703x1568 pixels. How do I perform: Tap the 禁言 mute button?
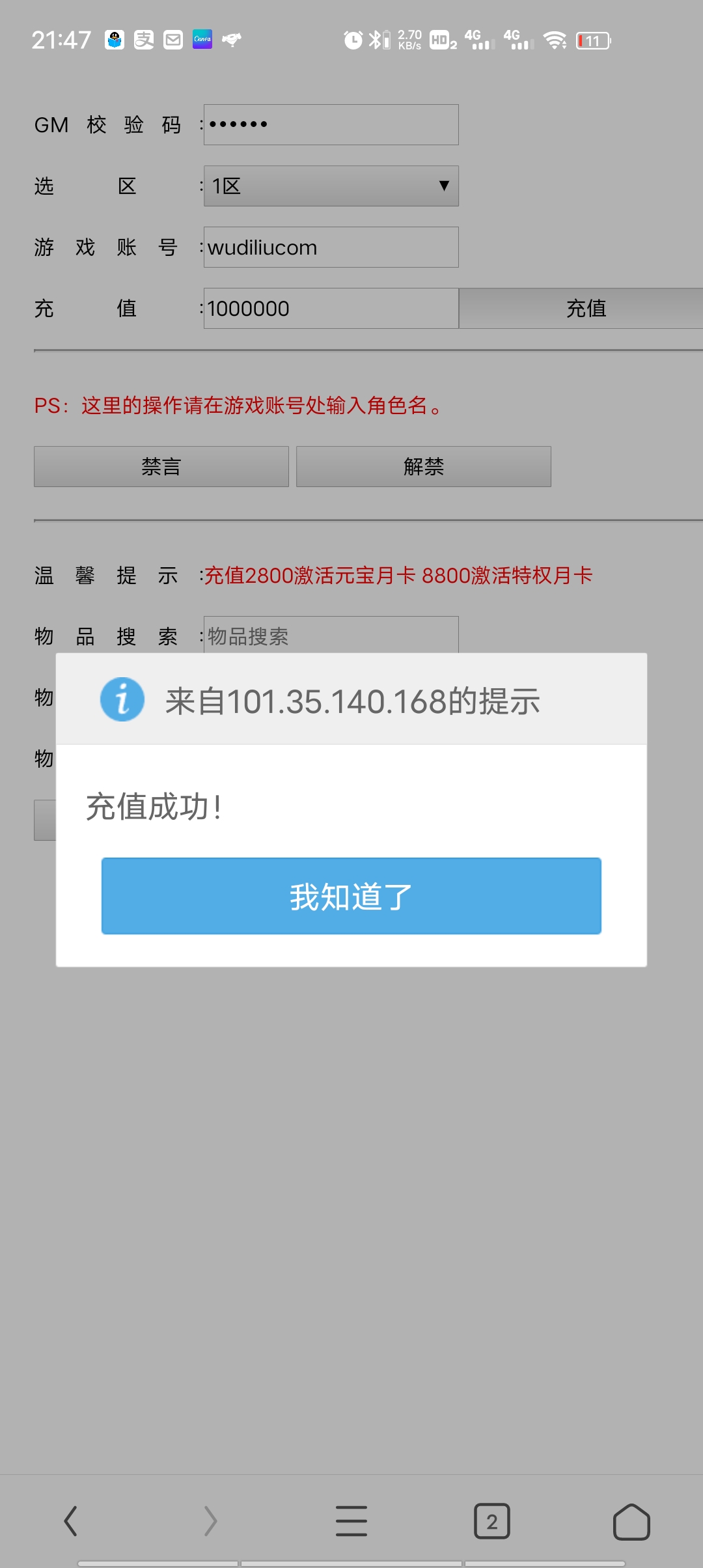tap(161, 466)
